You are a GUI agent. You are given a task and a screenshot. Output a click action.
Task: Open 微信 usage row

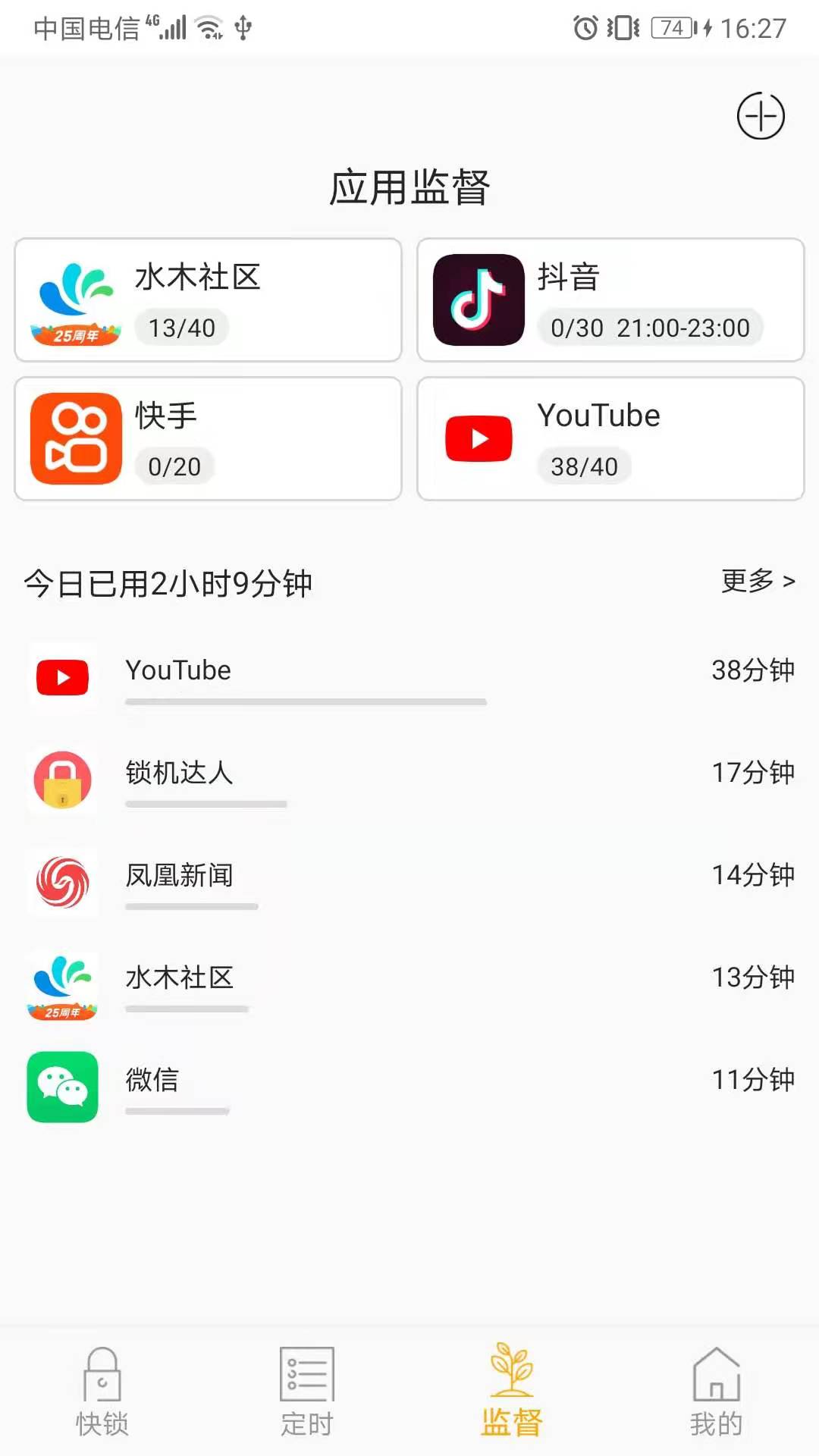(x=409, y=1086)
